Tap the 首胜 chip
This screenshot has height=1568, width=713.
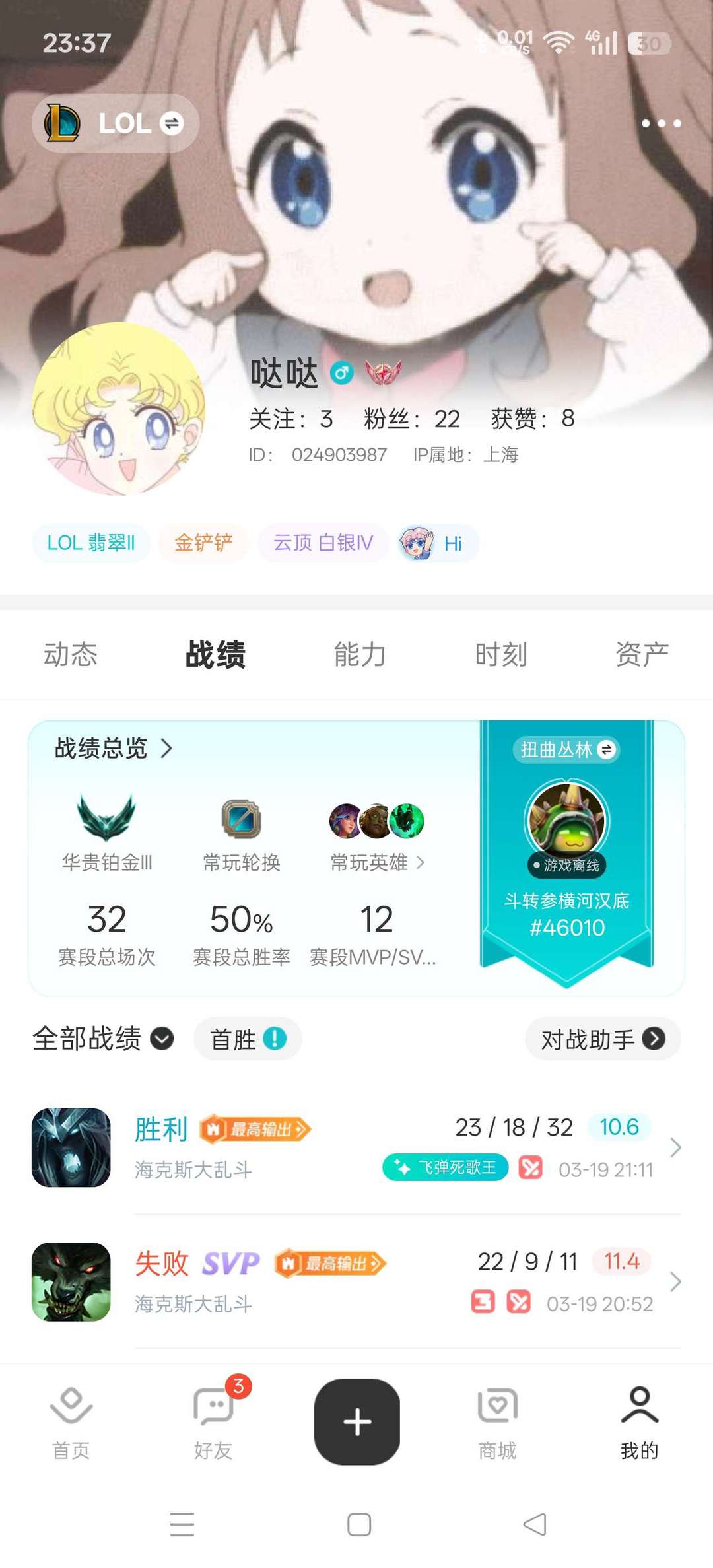[248, 1039]
